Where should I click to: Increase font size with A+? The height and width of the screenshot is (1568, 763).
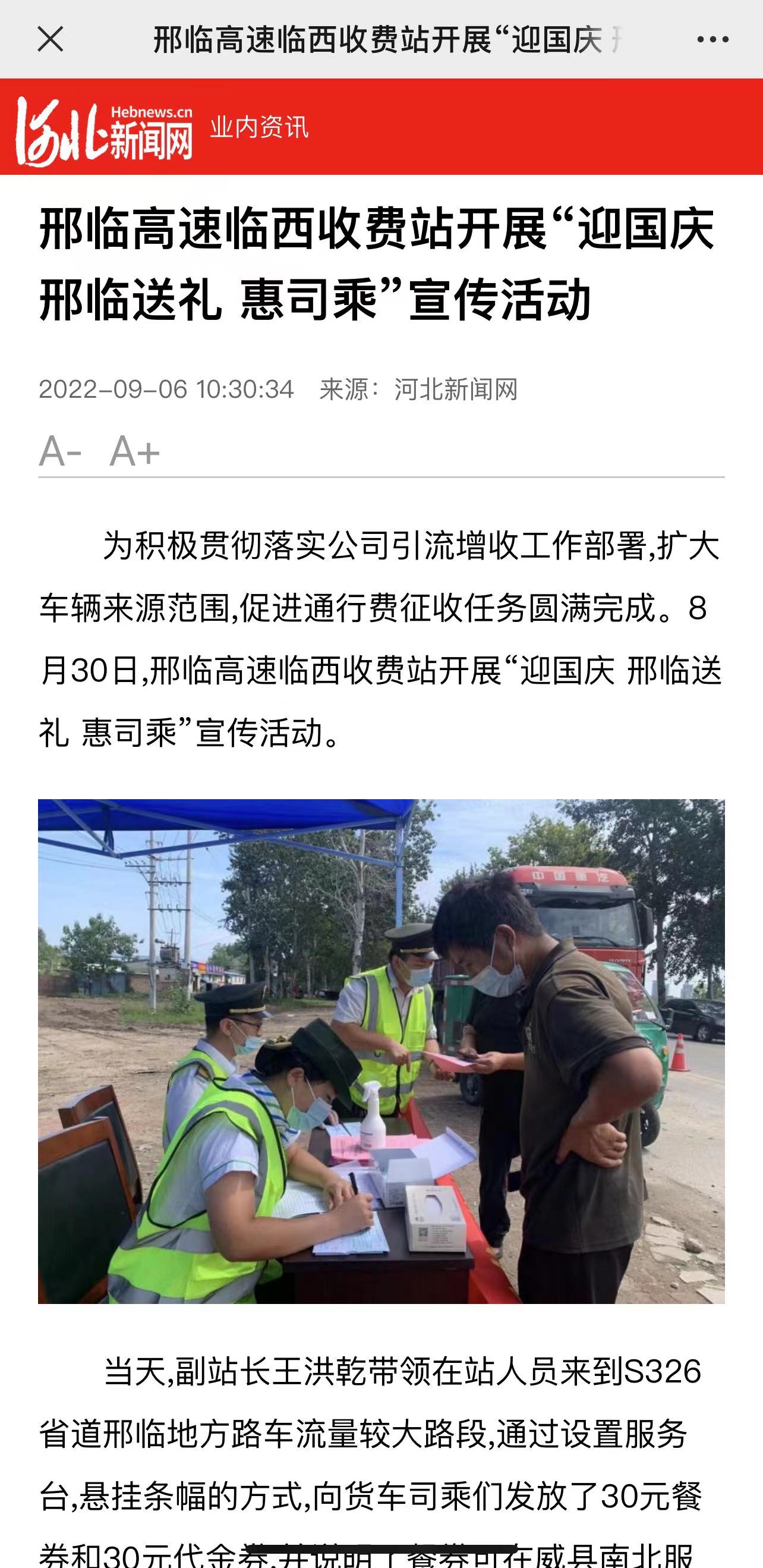(134, 451)
